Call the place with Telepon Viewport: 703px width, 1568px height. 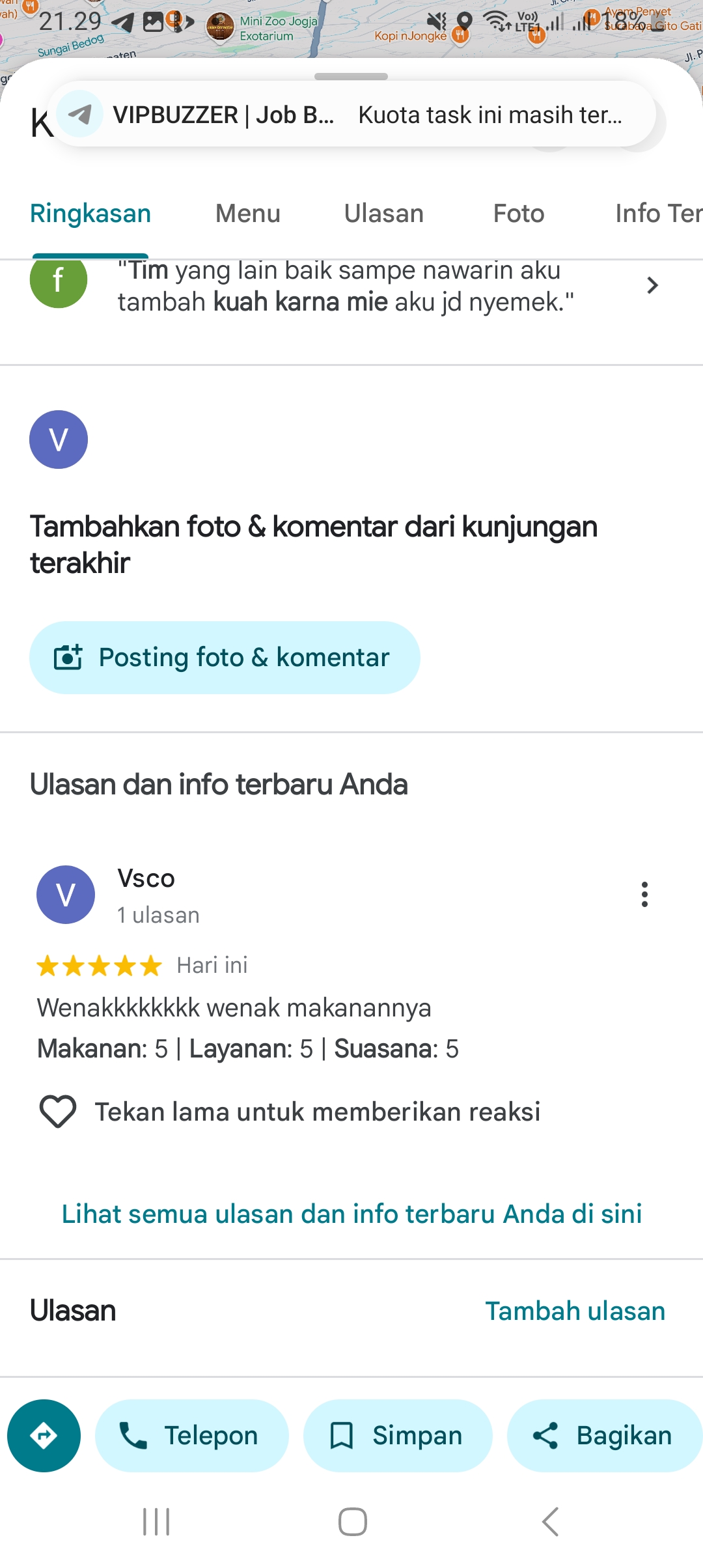pos(192,1436)
